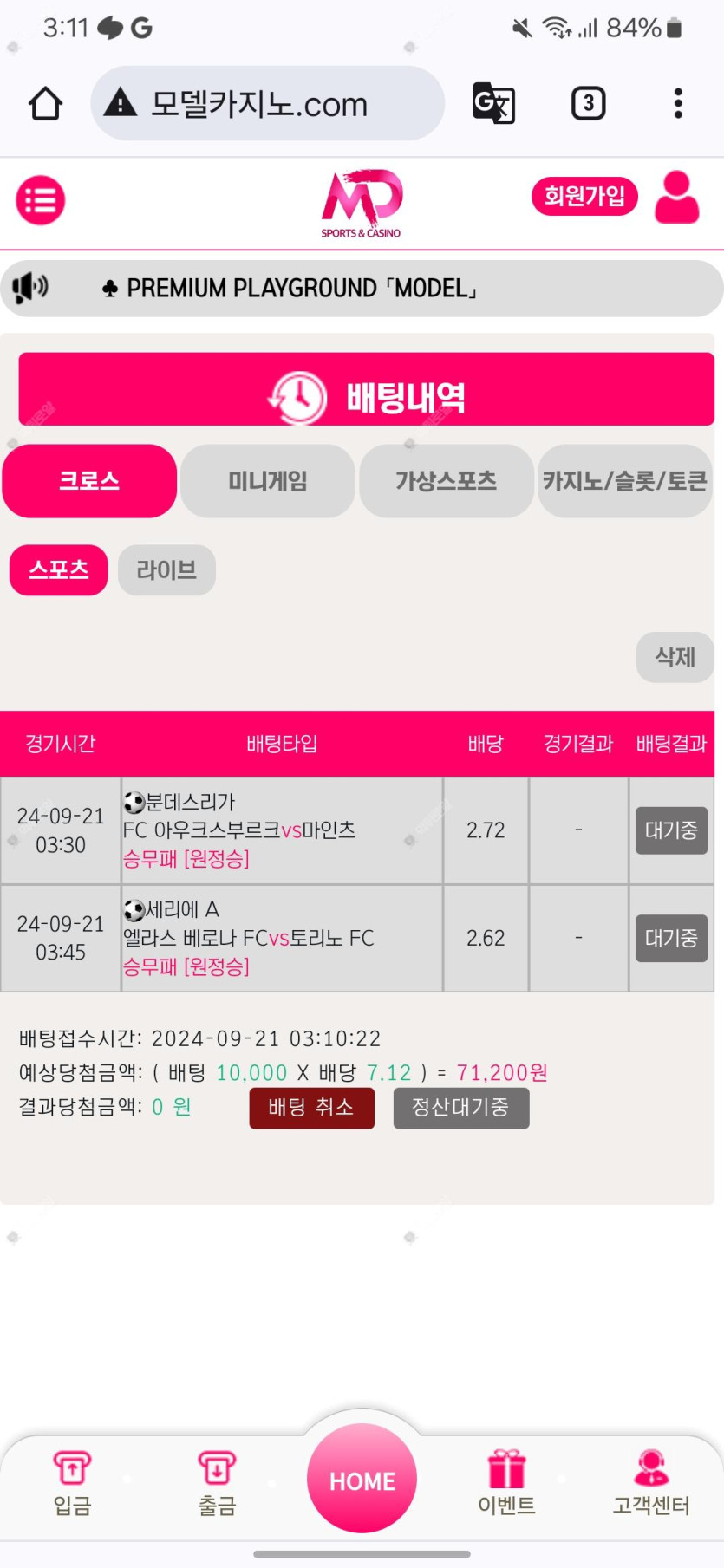Switch to the 미니게임 tab
The image size is (724, 1568).
pos(268,481)
